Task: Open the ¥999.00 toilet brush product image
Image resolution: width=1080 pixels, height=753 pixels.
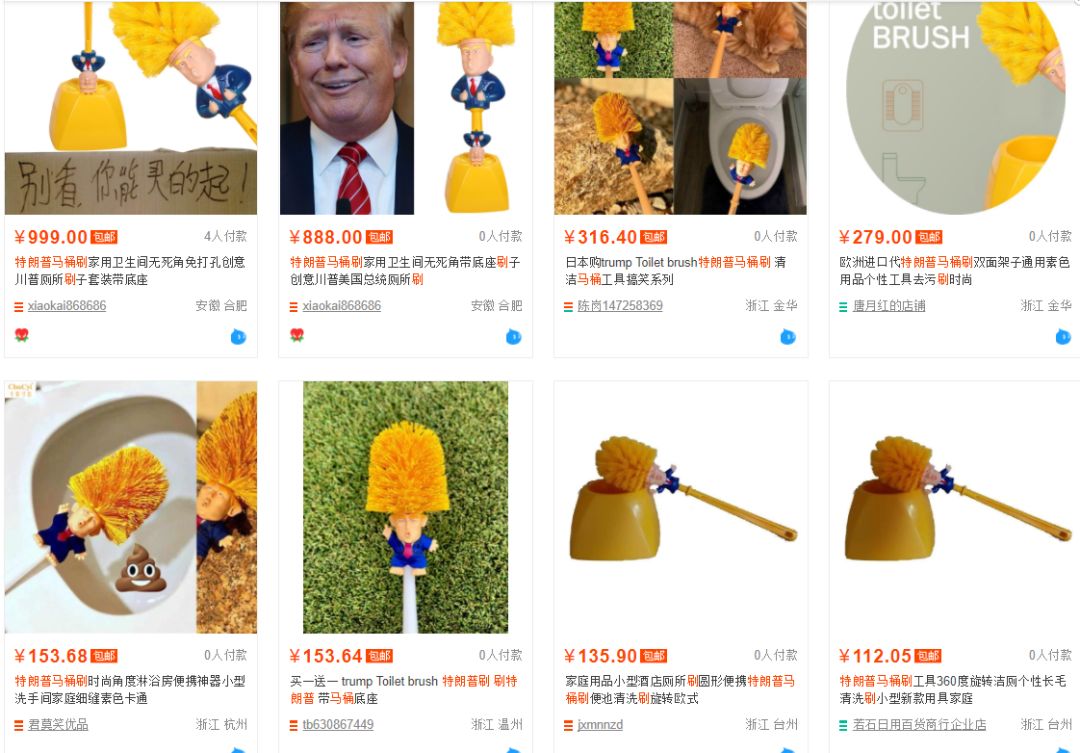Action: (130, 108)
